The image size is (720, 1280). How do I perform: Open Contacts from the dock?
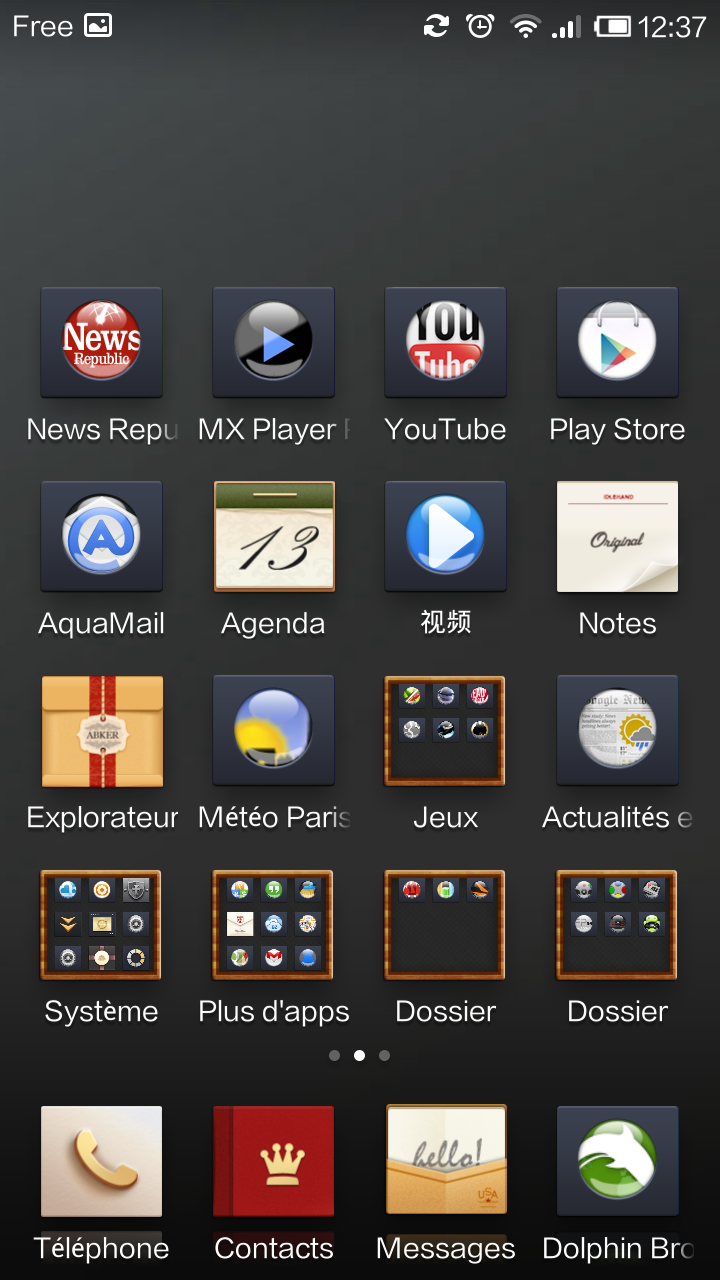pos(273,1161)
